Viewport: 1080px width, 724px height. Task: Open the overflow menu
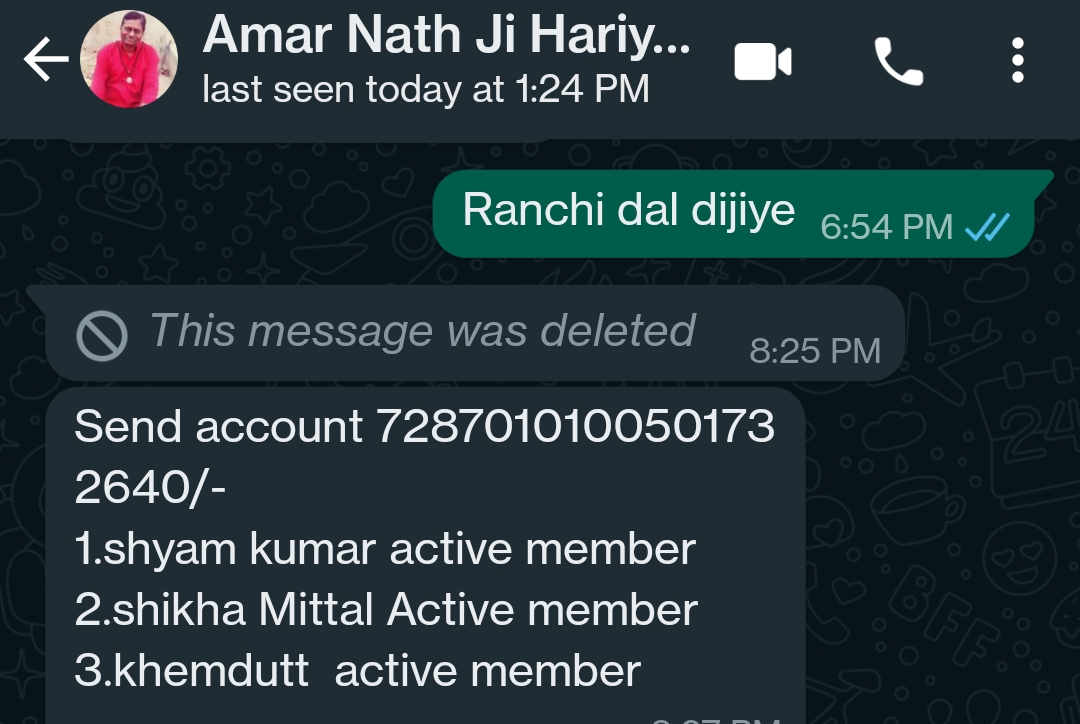click(1017, 61)
